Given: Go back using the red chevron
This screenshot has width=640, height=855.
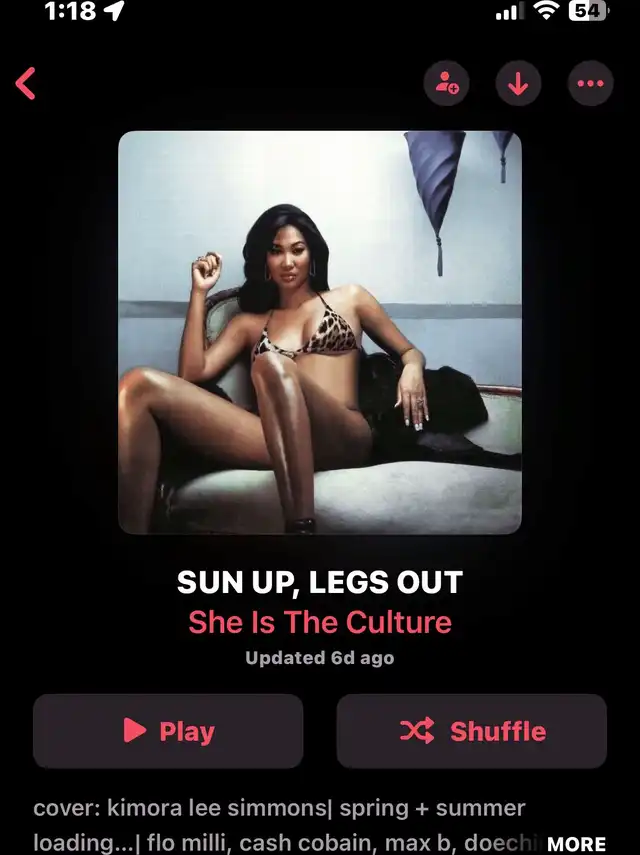Looking at the screenshot, I should coord(25,83).
